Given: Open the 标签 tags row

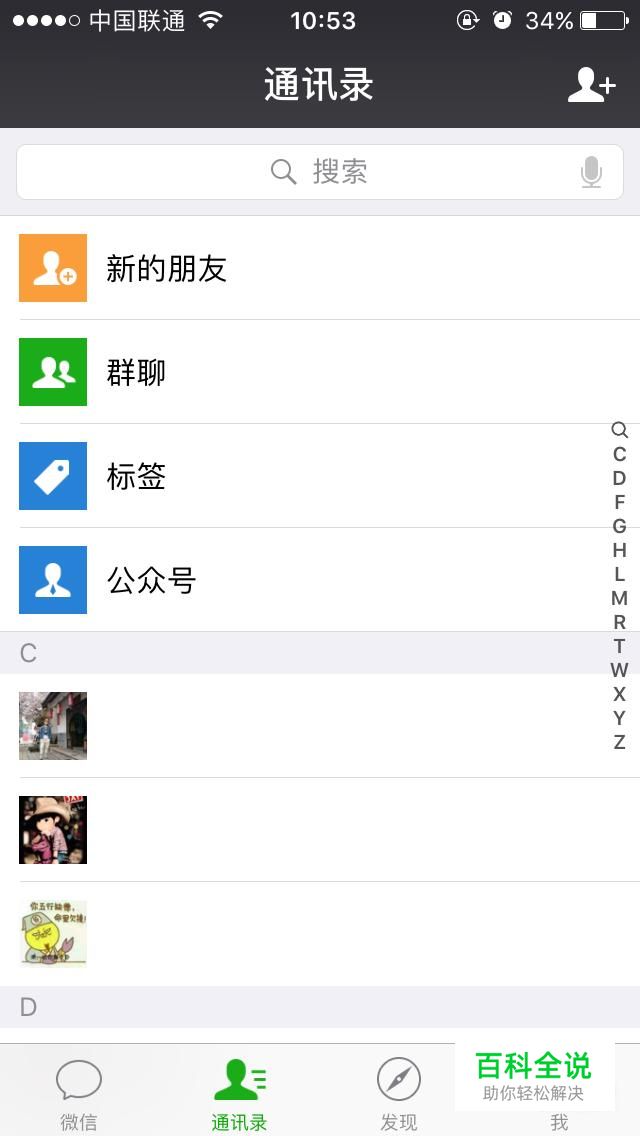Looking at the screenshot, I should coord(320,476).
